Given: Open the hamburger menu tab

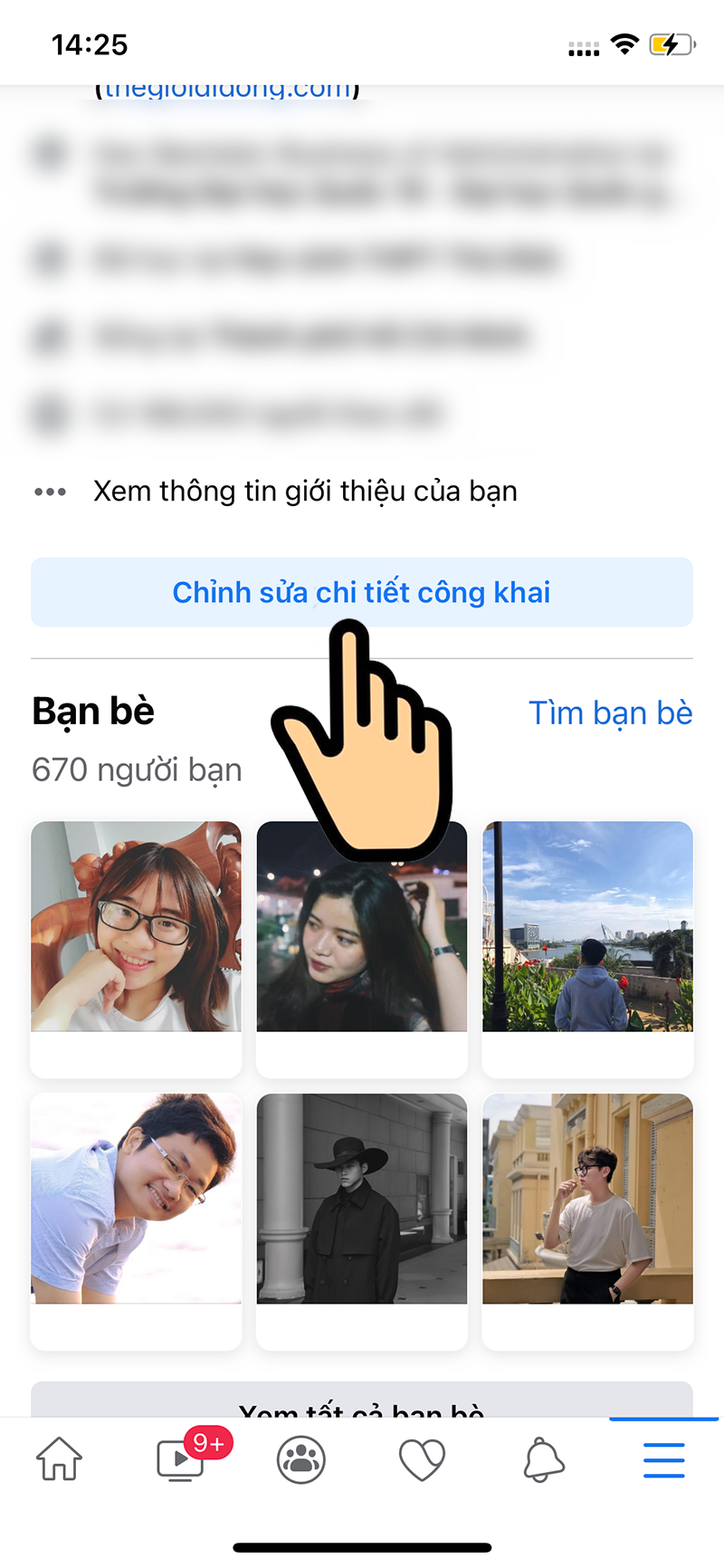Looking at the screenshot, I should click(663, 1460).
